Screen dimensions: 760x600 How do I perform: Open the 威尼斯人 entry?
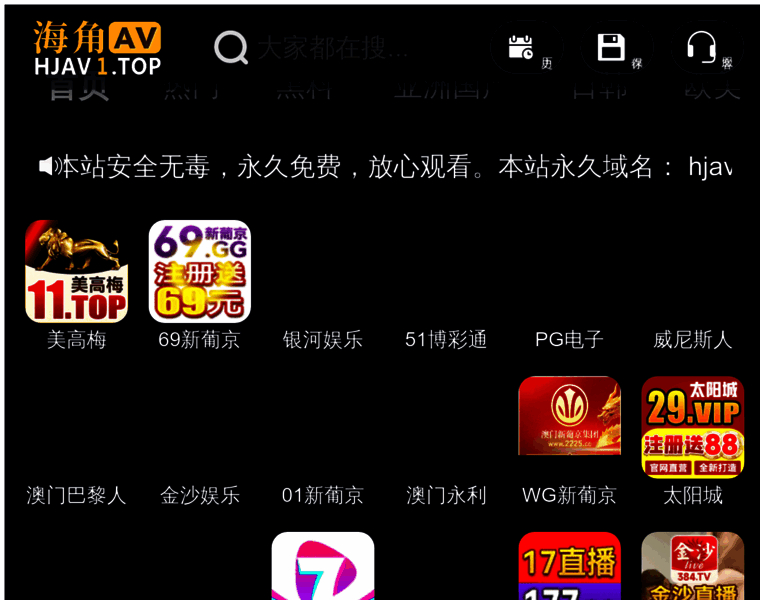pos(692,339)
